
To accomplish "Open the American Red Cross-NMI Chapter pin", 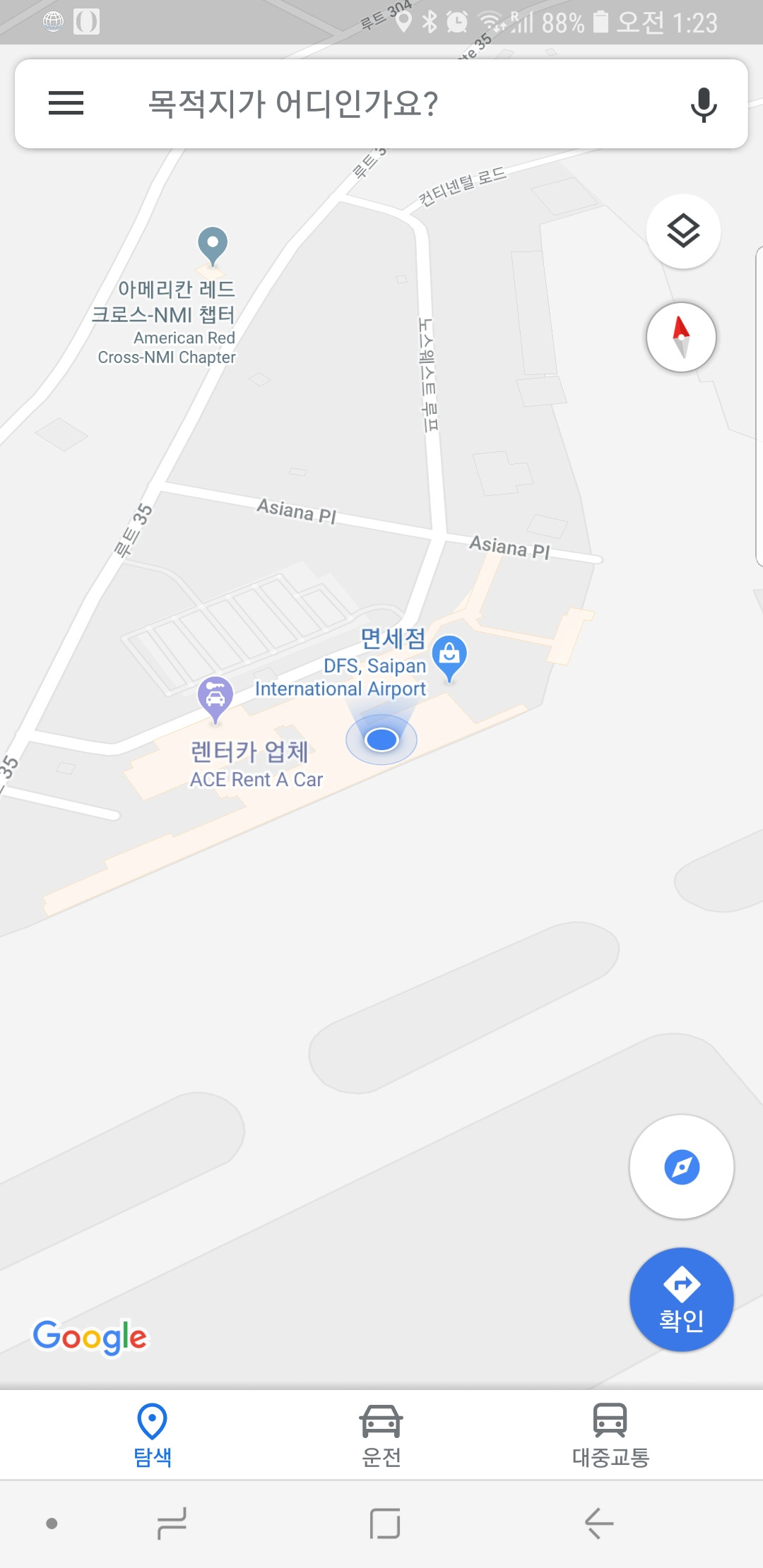I will 213,247.
